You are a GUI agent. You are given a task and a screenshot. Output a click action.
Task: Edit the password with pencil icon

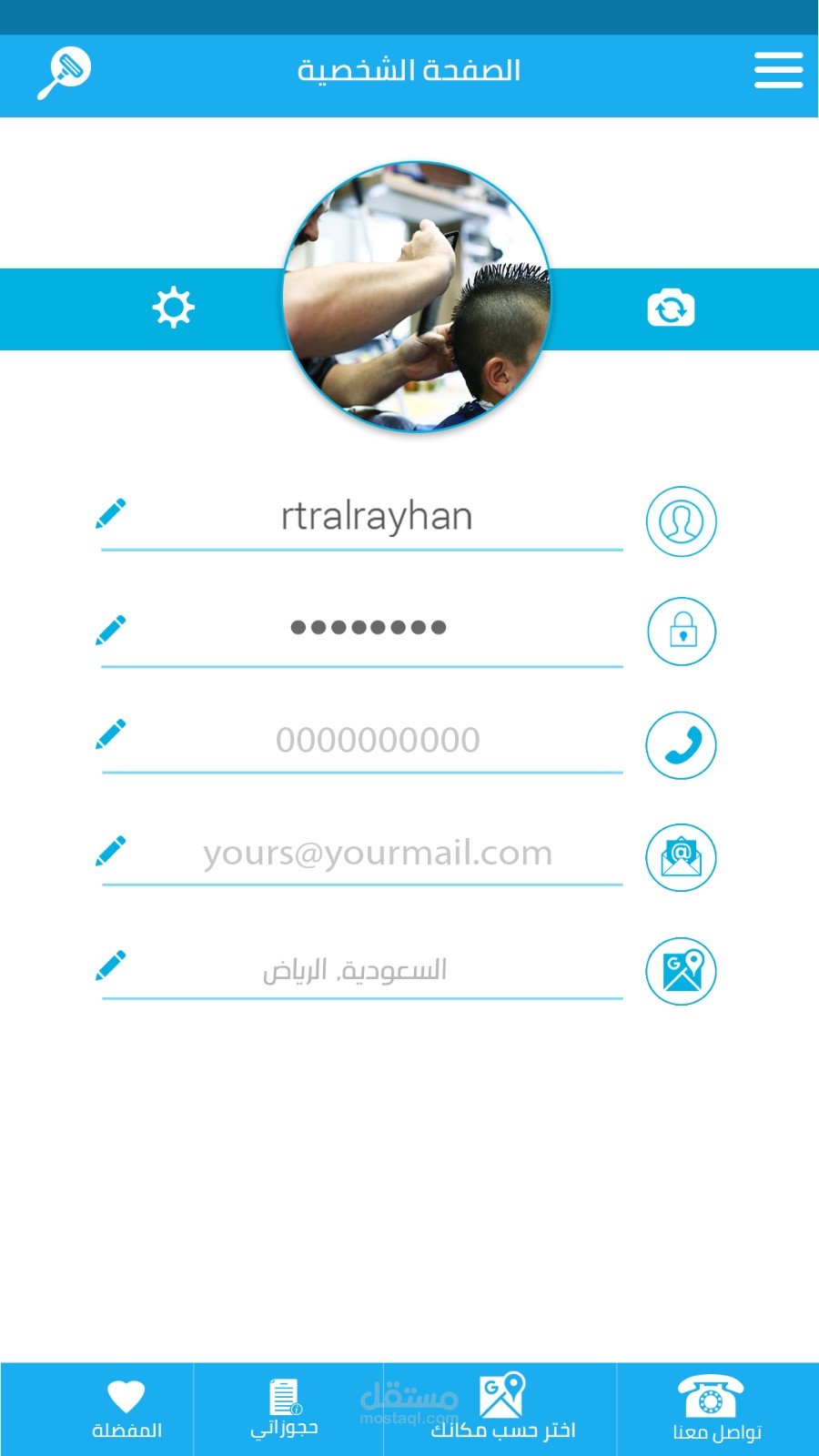[111, 630]
